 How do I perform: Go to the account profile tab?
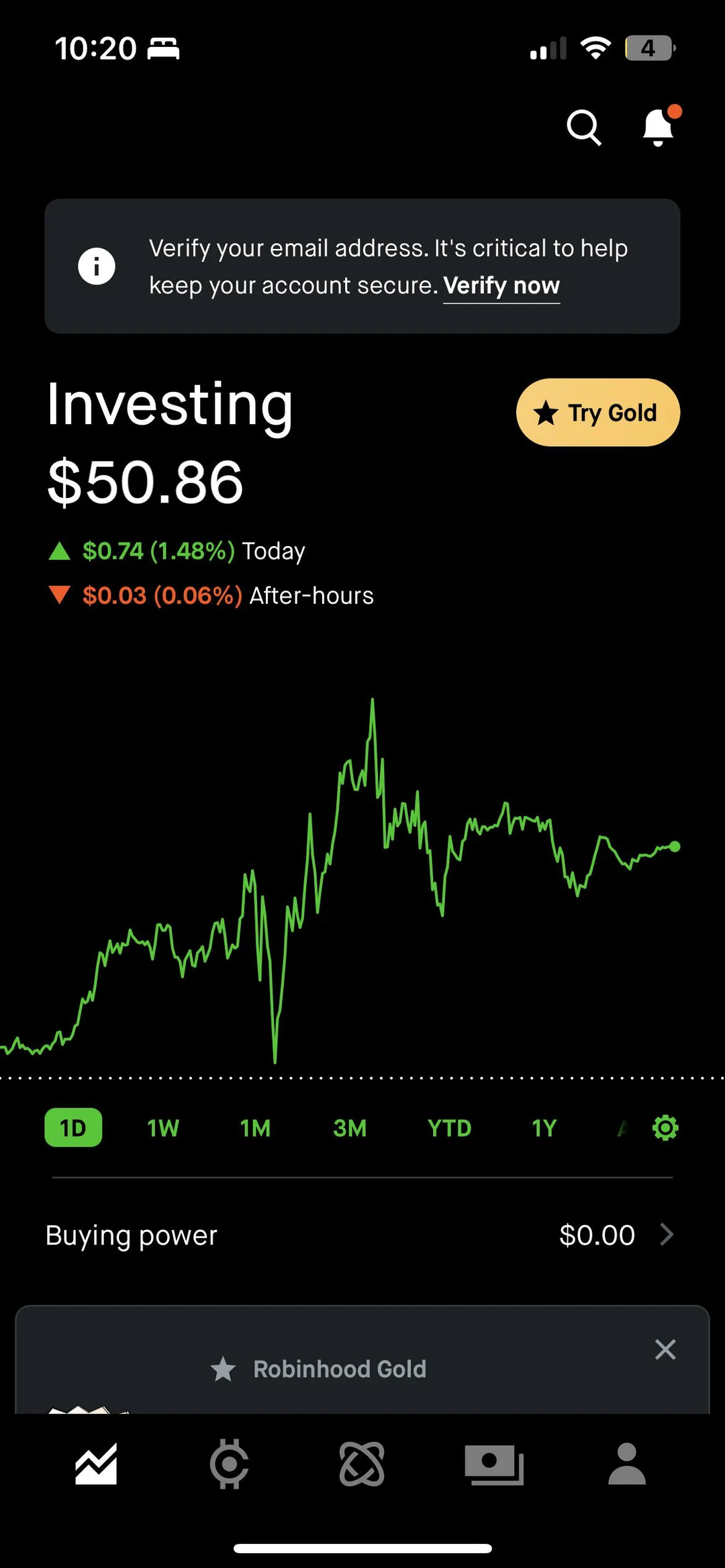click(x=627, y=1463)
